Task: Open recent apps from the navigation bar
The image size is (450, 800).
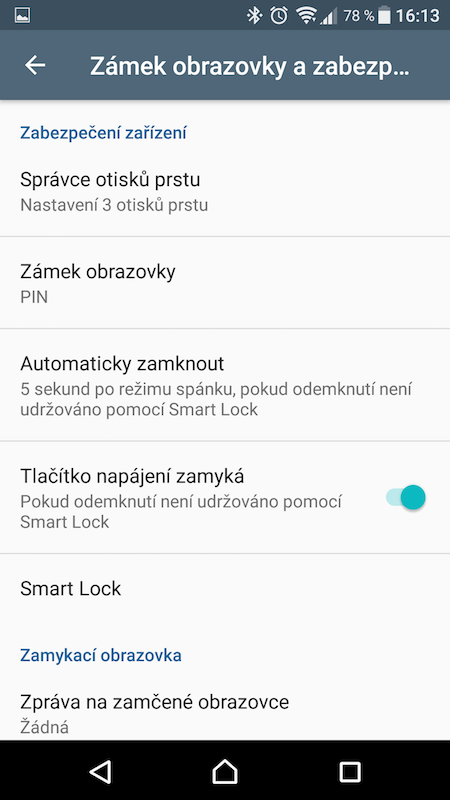Action: [x=349, y=771]
